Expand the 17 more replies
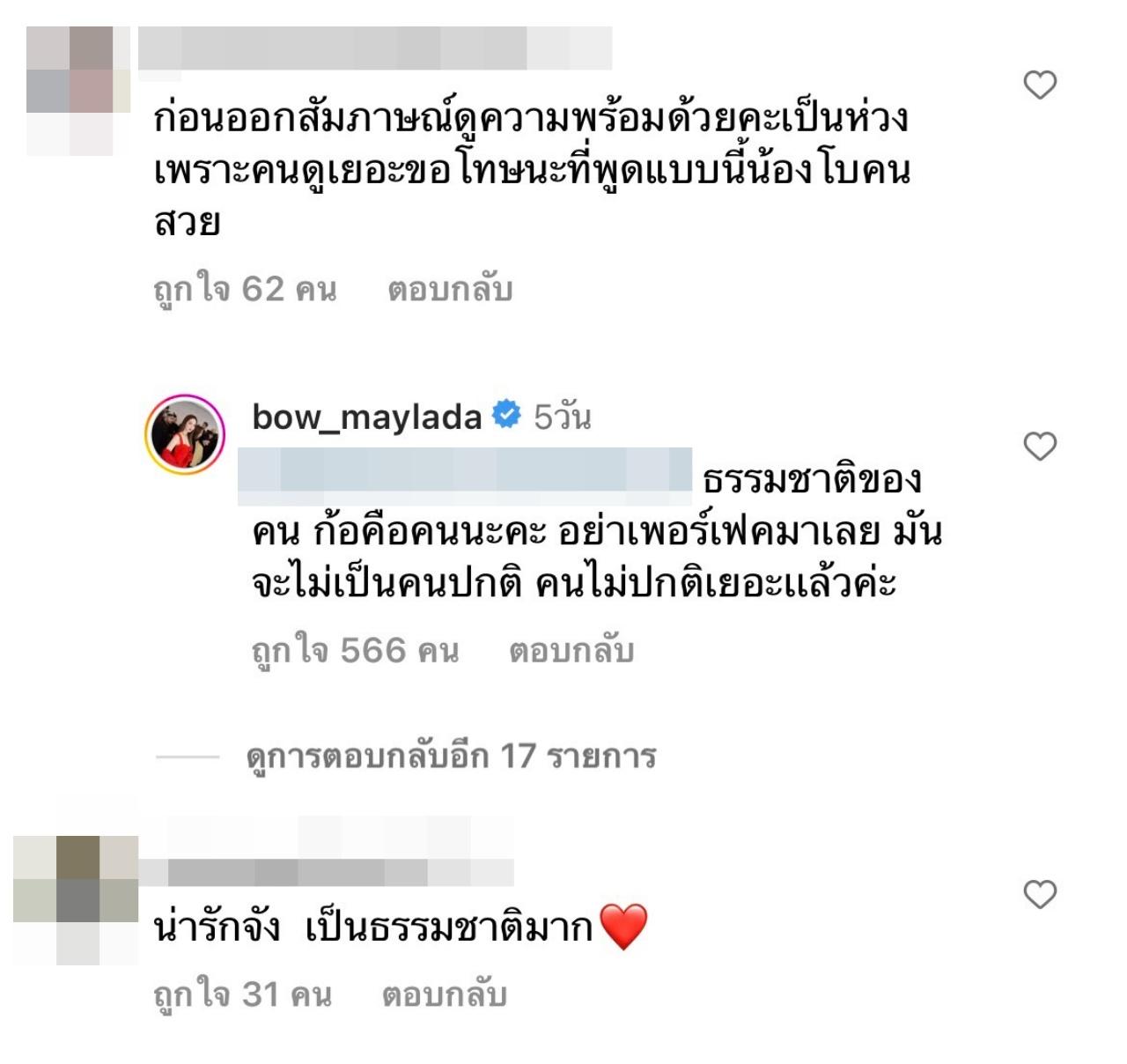Screen dimensions: 1127x1064 (451, 757)
